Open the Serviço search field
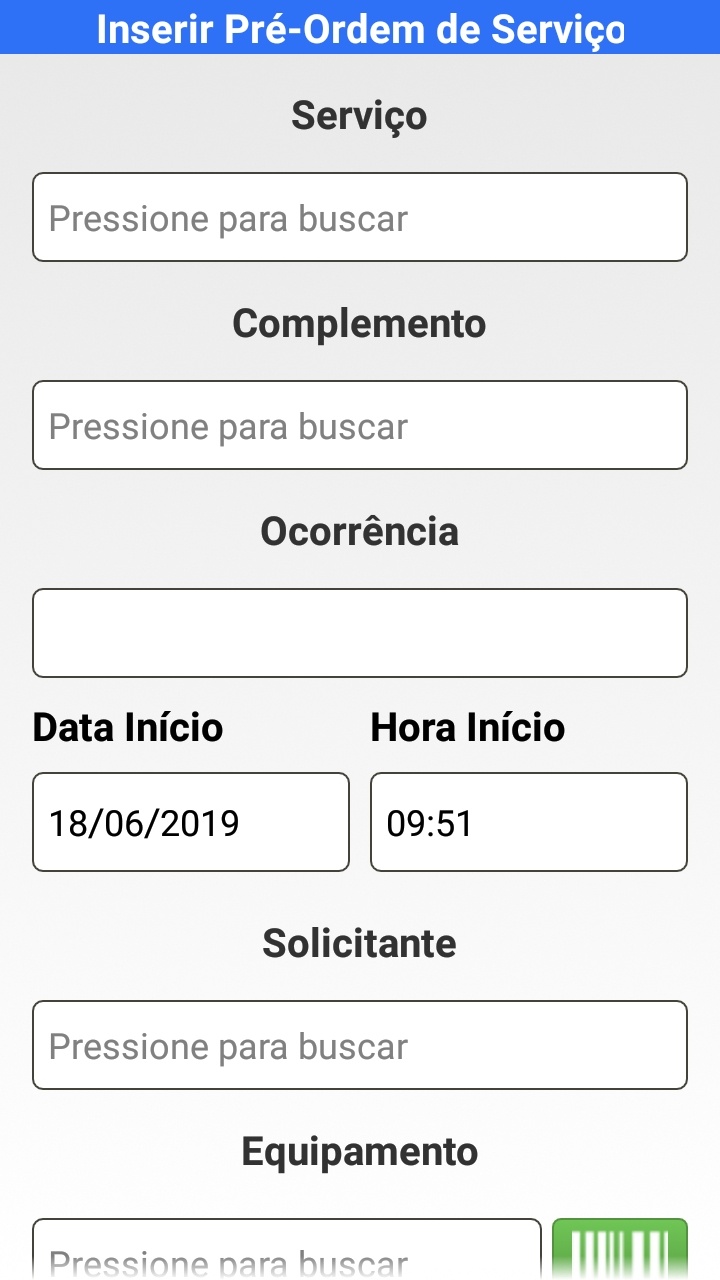Viewport: 720px width, 1280px height. 360,217
